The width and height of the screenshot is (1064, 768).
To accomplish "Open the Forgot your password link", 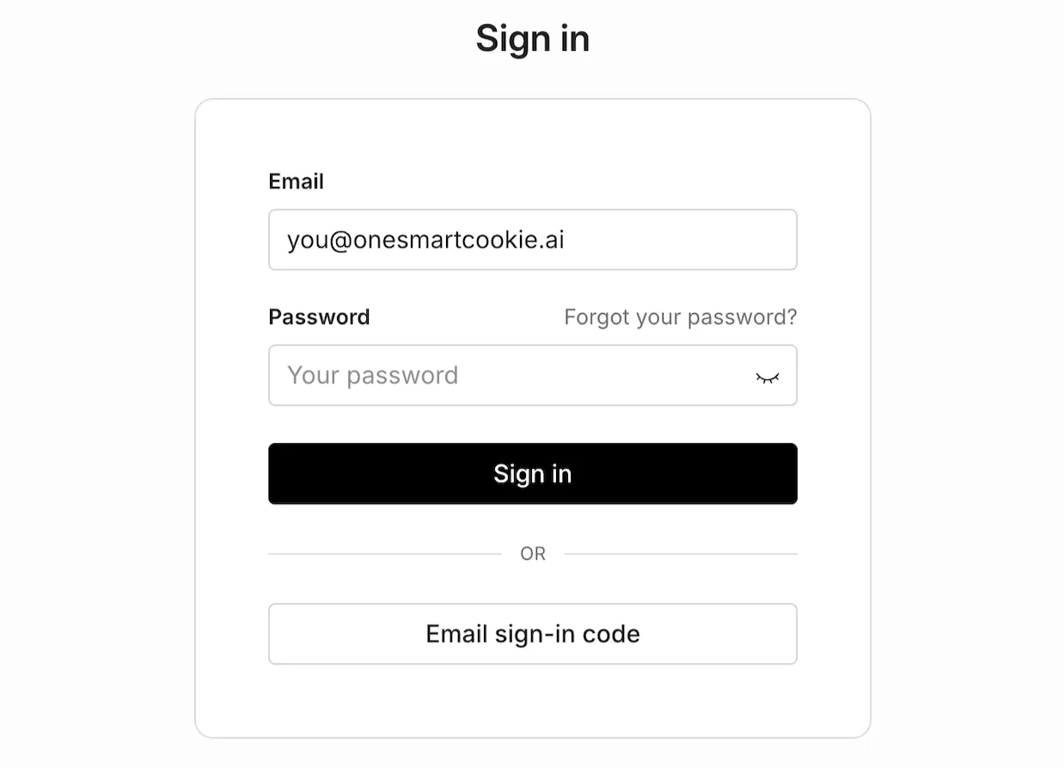I will click(x=680, y=317).
